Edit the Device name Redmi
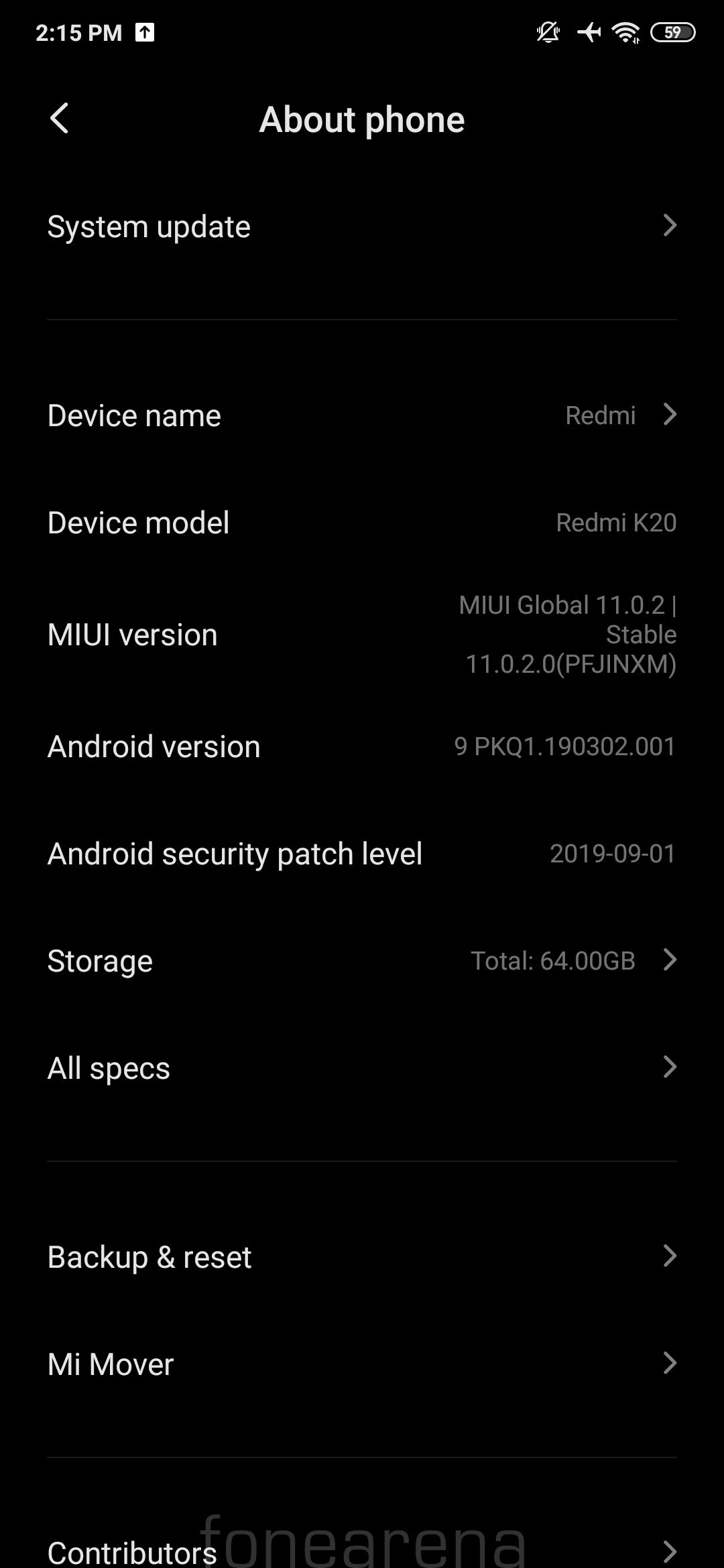724x1568 pixels. pos(362,415)
